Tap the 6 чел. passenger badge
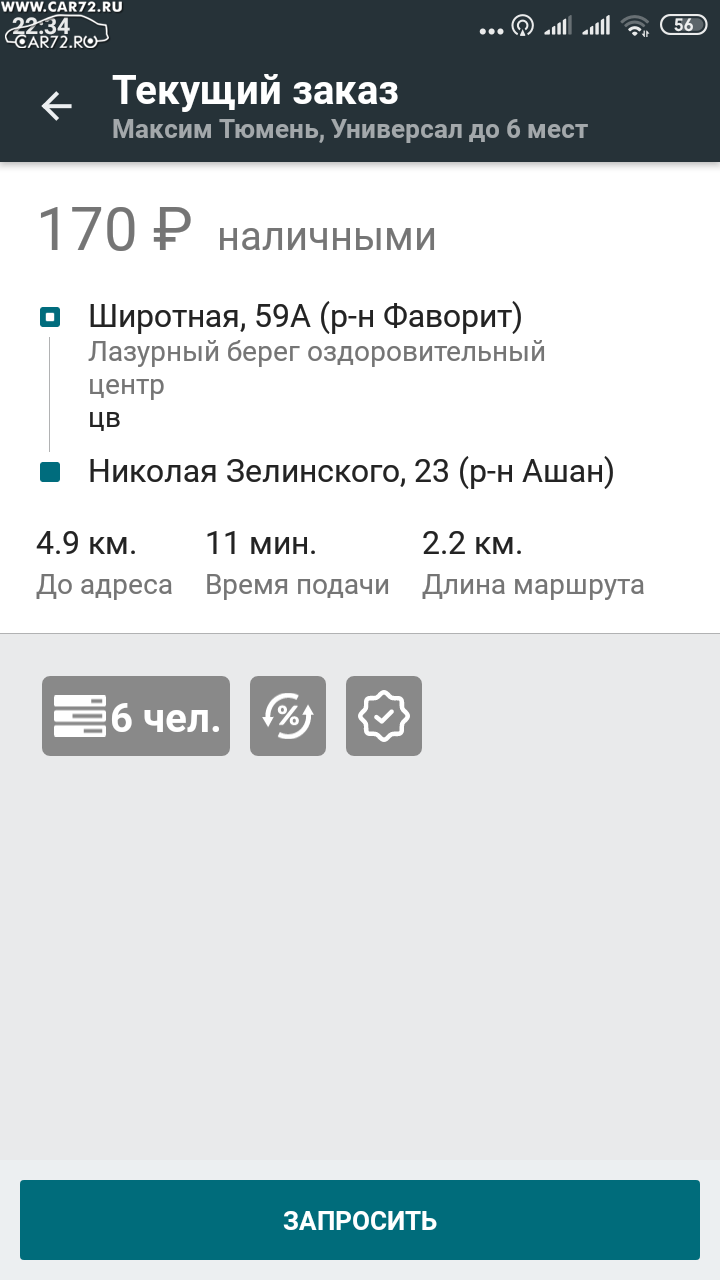The width and height of the screenshot is (720, 1280). tap(136, 716)
